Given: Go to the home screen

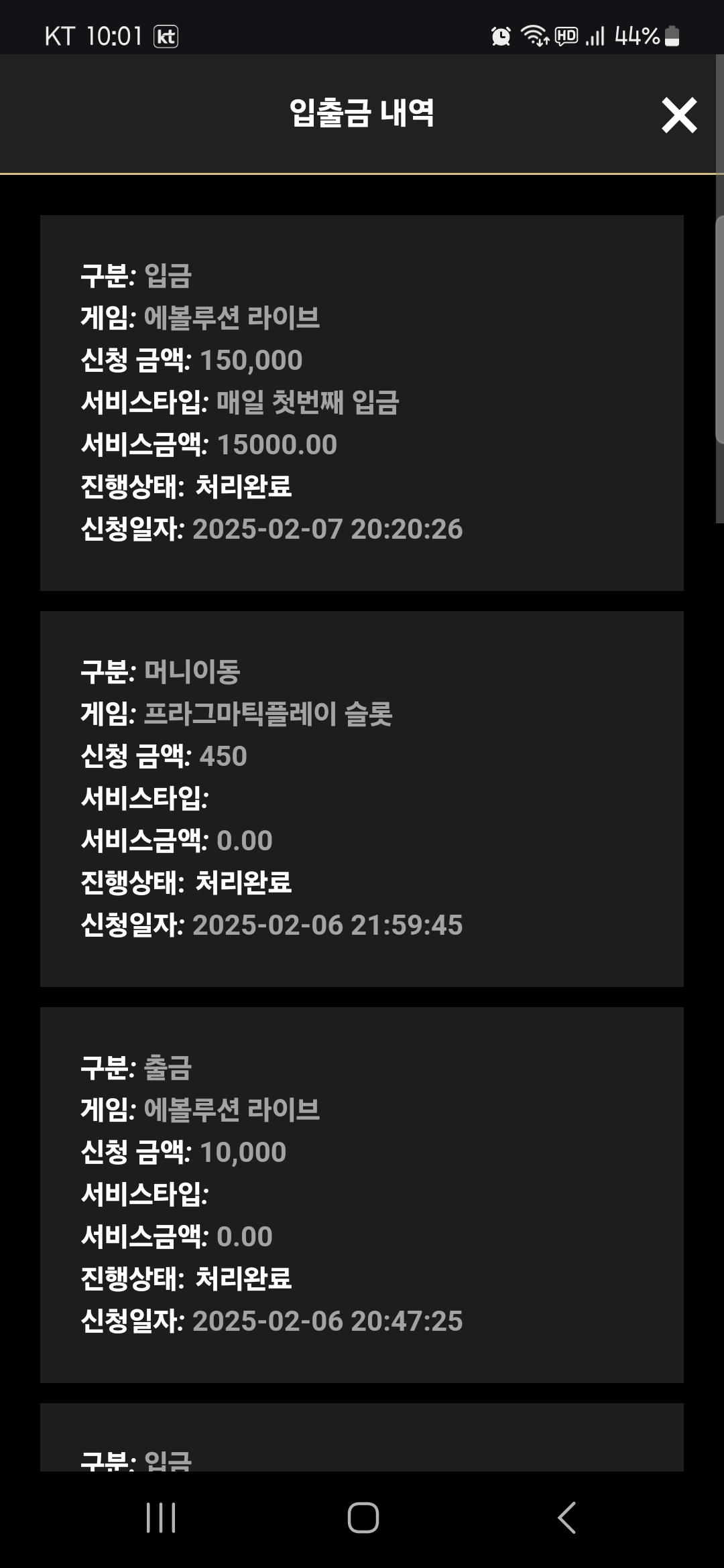Looking at the screenshot, I should (363, 1518).
